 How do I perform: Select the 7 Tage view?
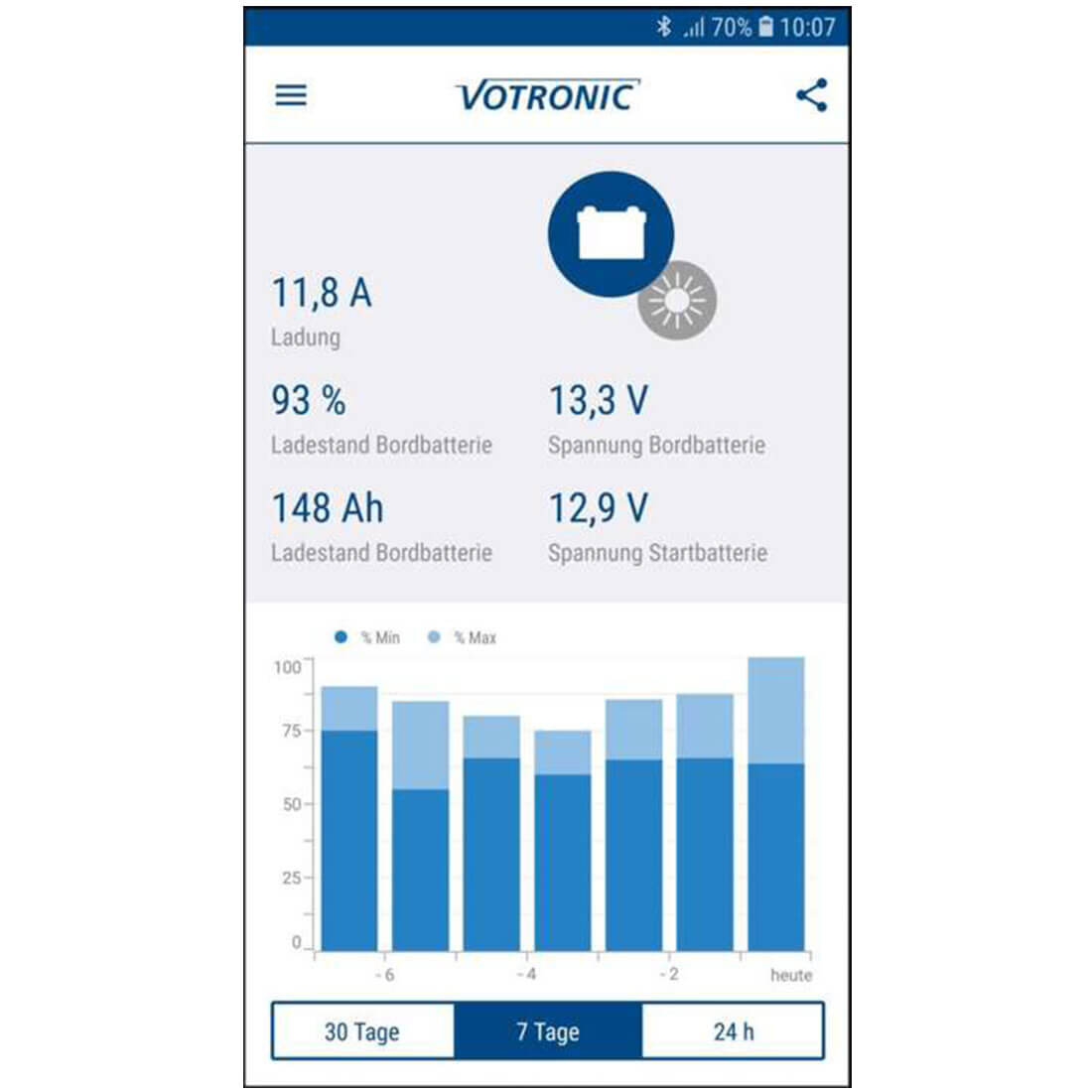point(547,1031)
